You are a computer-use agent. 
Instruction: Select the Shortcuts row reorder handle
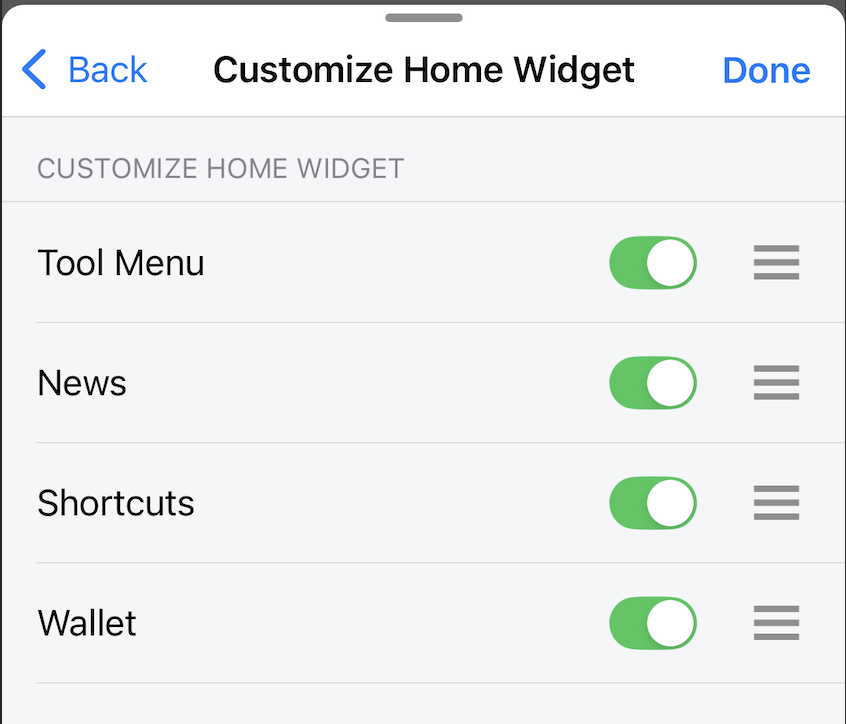point(776,503)
